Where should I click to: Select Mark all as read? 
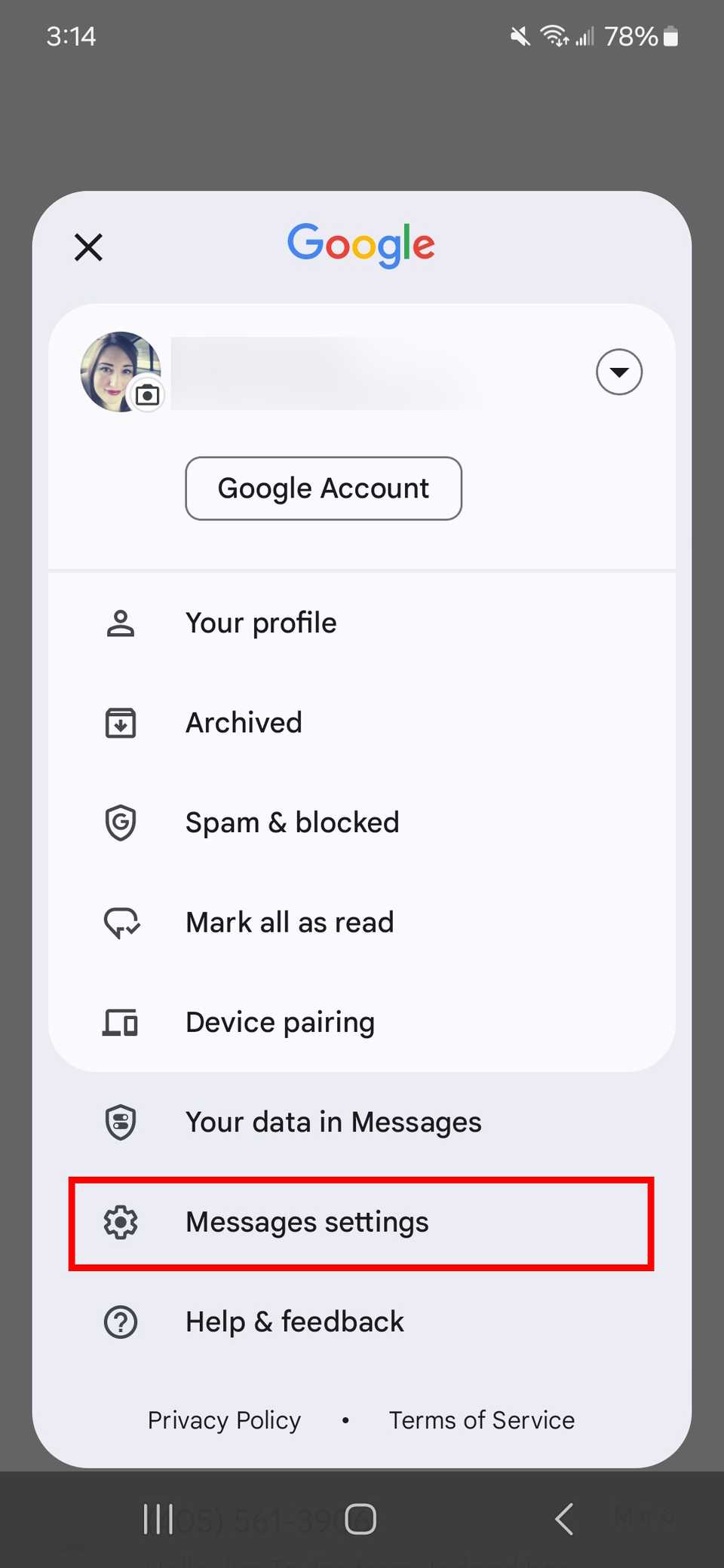(x=290, y=922)
